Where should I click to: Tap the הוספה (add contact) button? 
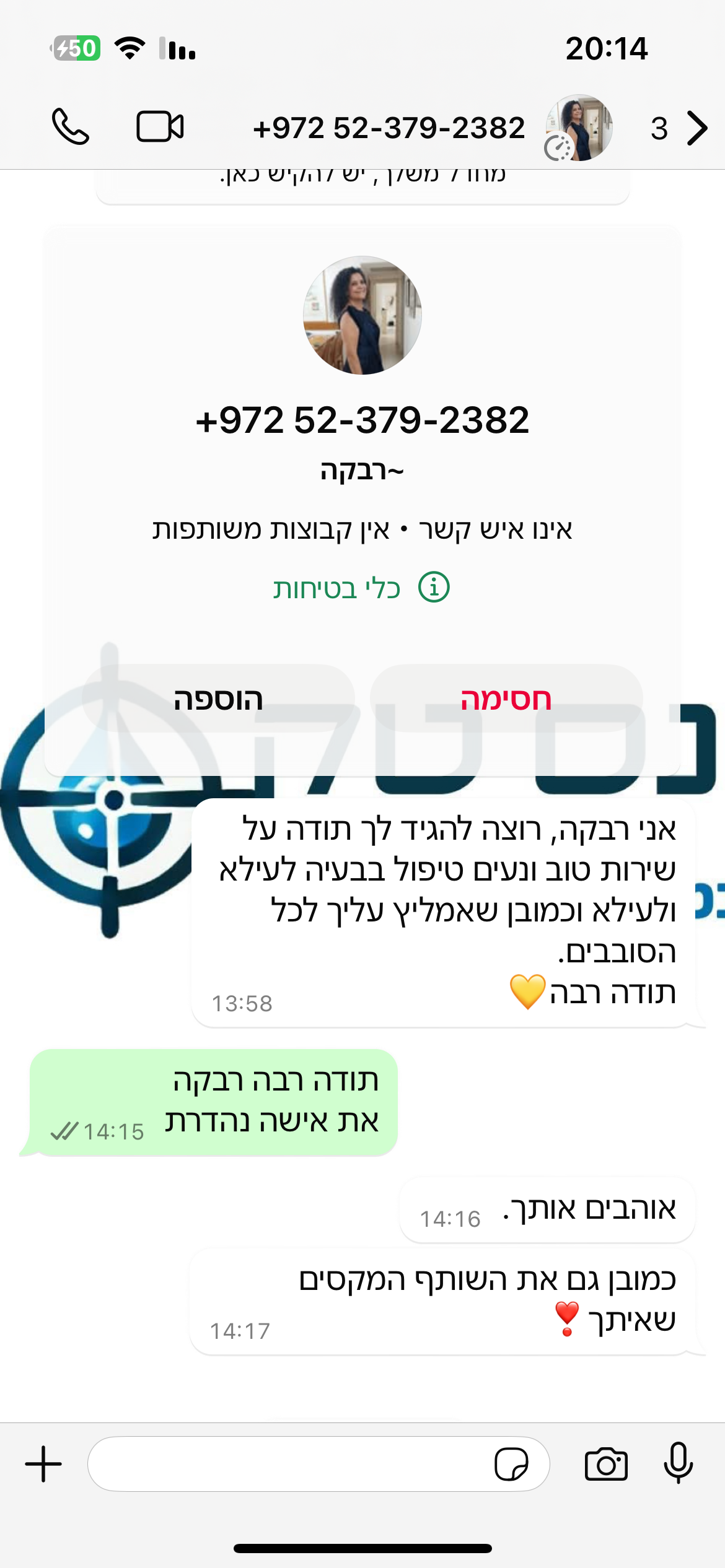point(218,699)
